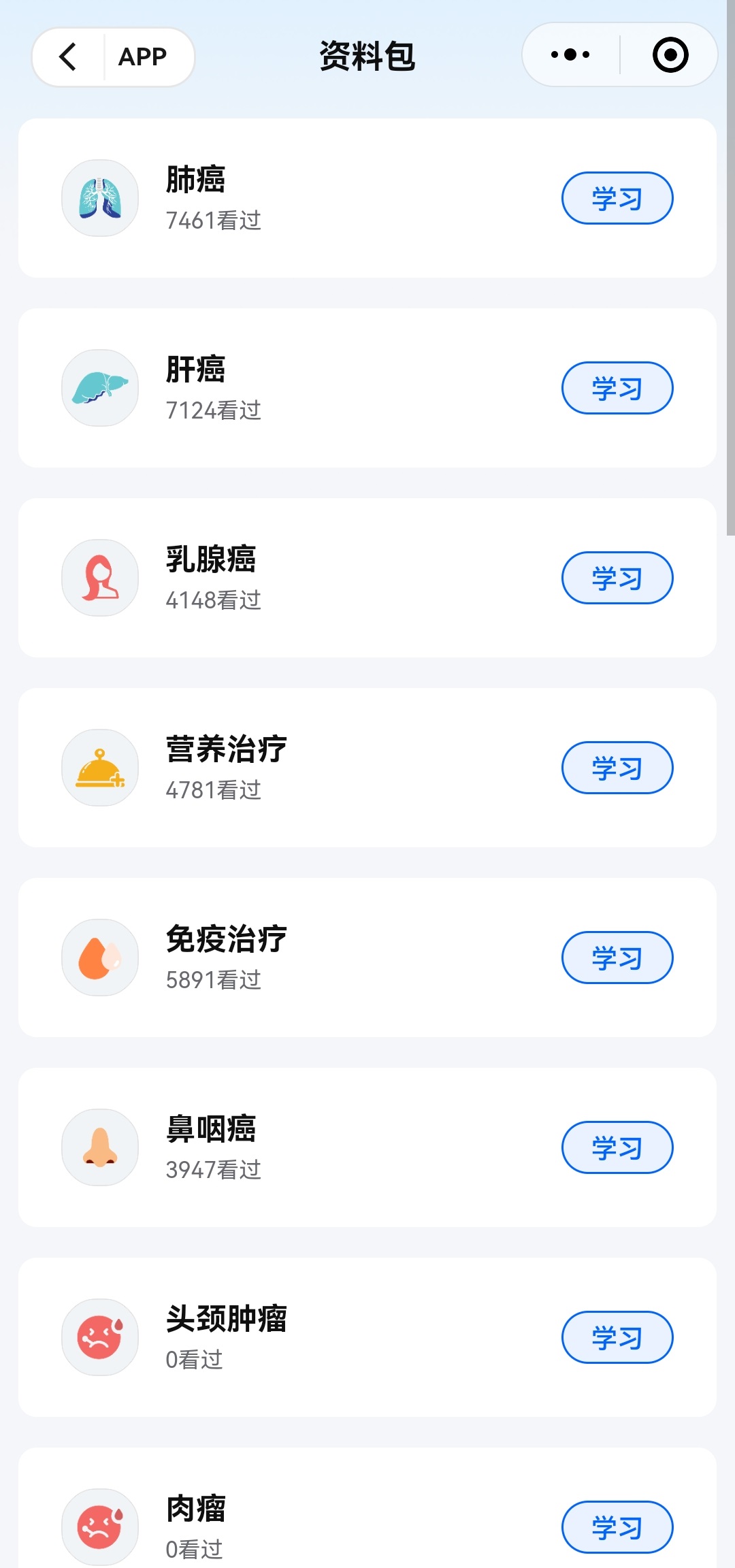735x1568 pixels.
Task: Go back using the arrow icon
Action: click(x=68, y=56)
